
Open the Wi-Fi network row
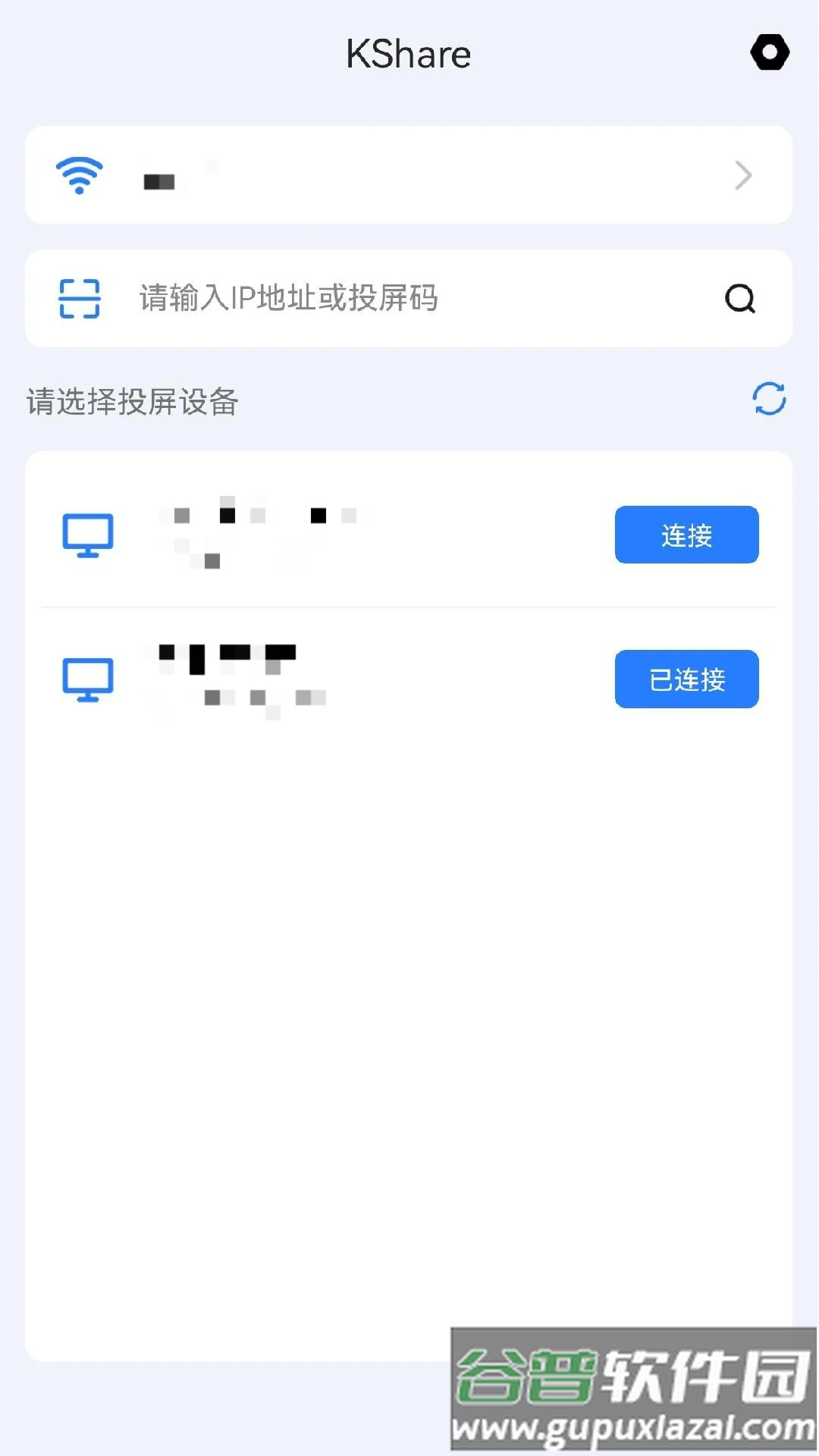(408, 175)
